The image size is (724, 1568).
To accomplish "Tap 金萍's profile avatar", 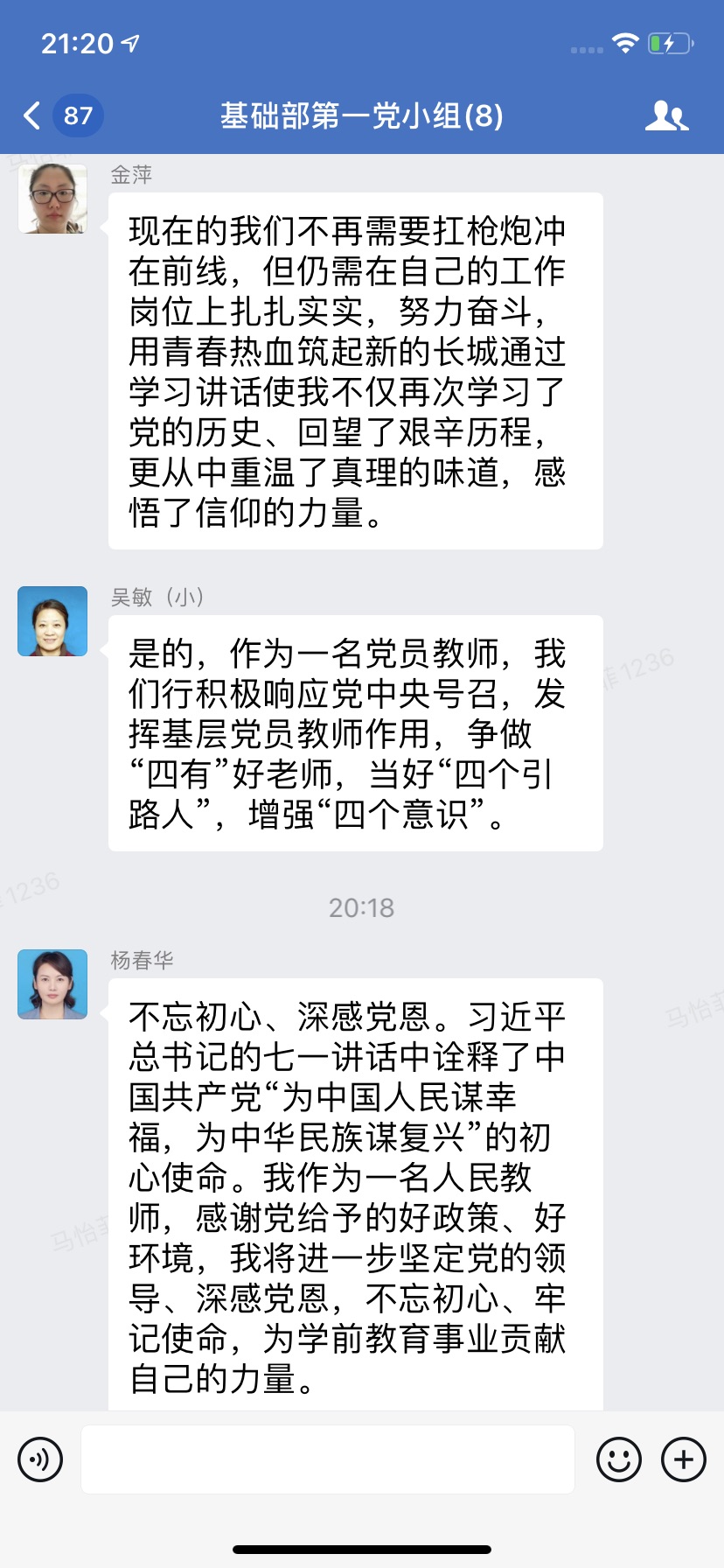I will click(x=52, y=199).
